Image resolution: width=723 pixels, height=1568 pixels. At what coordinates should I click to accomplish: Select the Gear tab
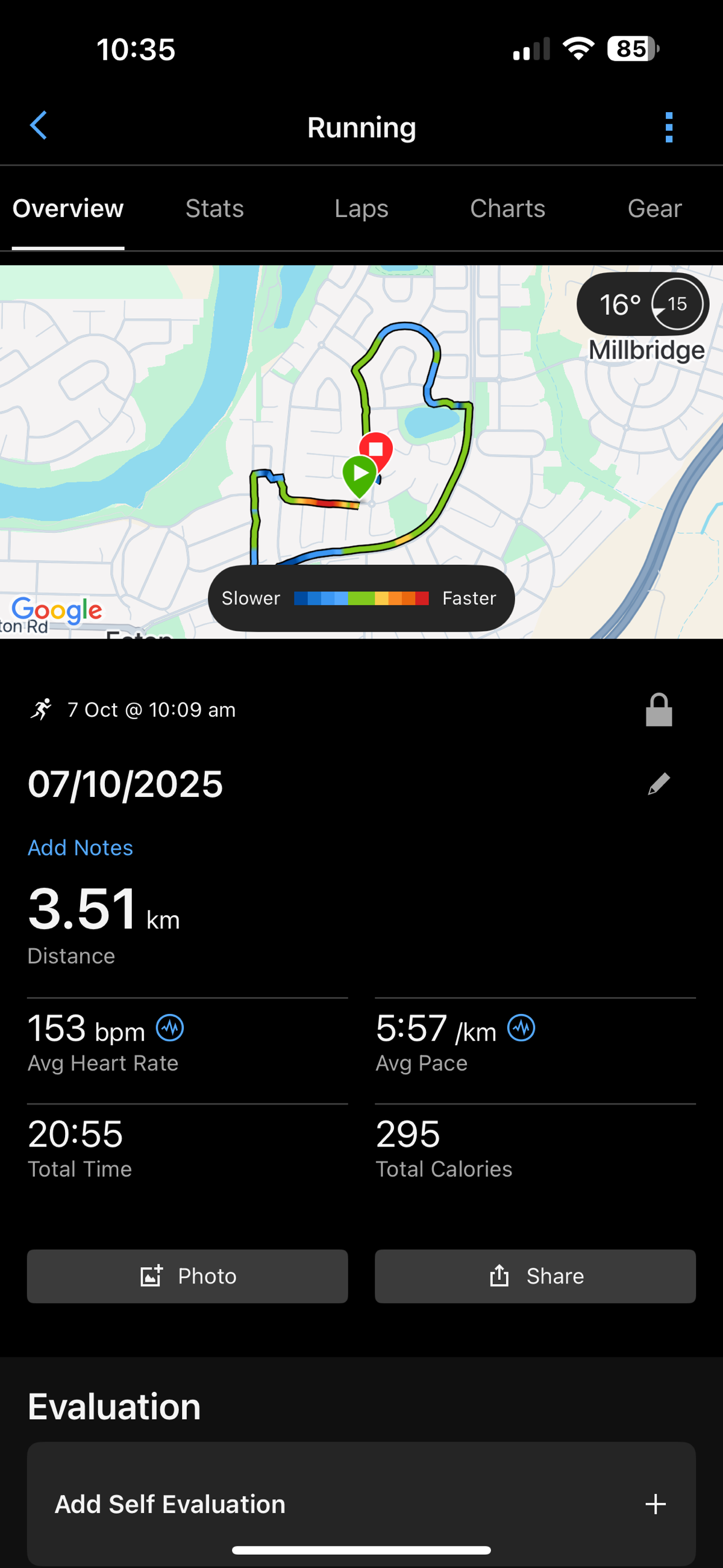coord(654,209)
